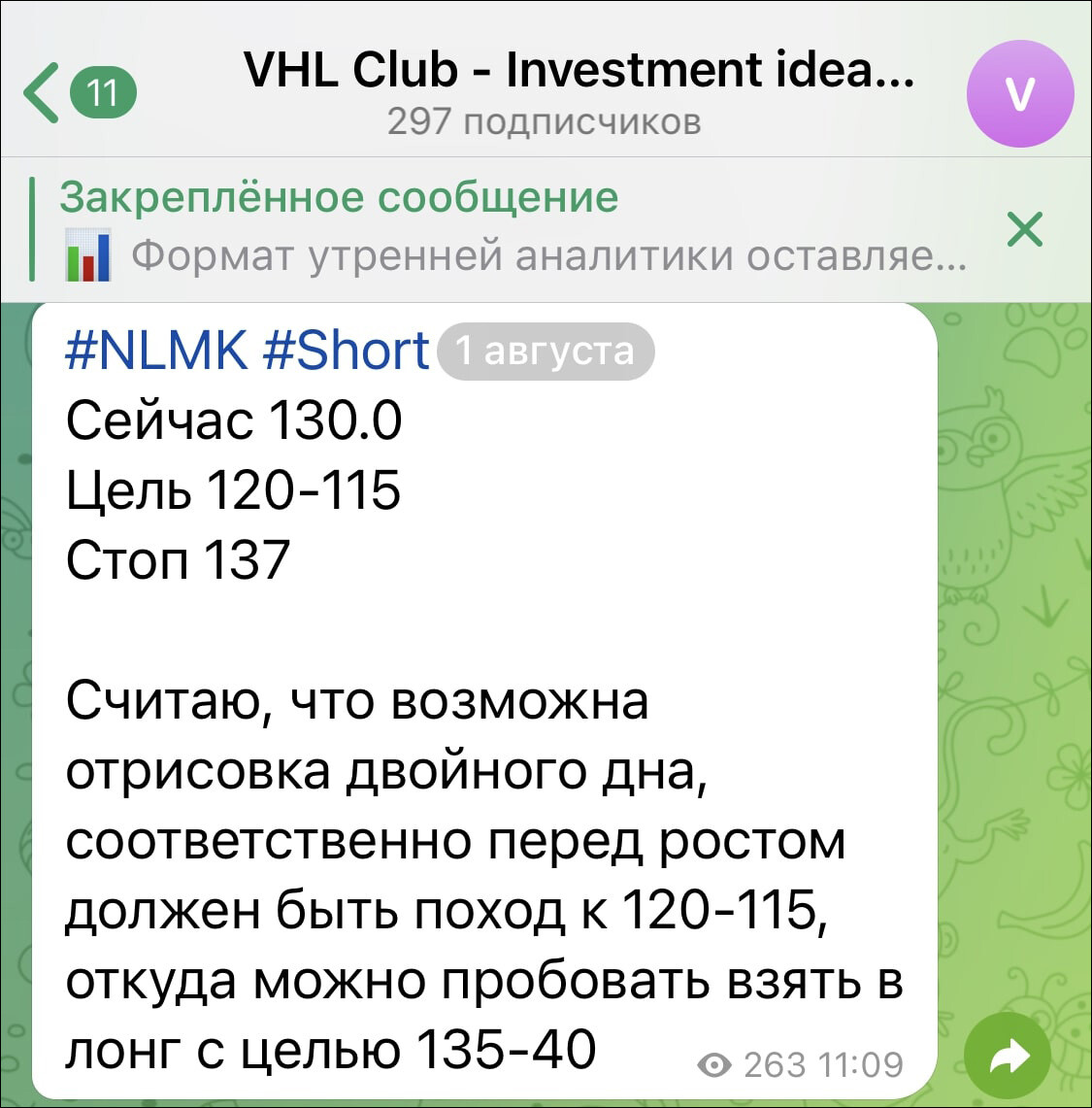1092x1108 pixels.
Task: Forward this post with the share arrow
Action: (x=1008, y=1055)
